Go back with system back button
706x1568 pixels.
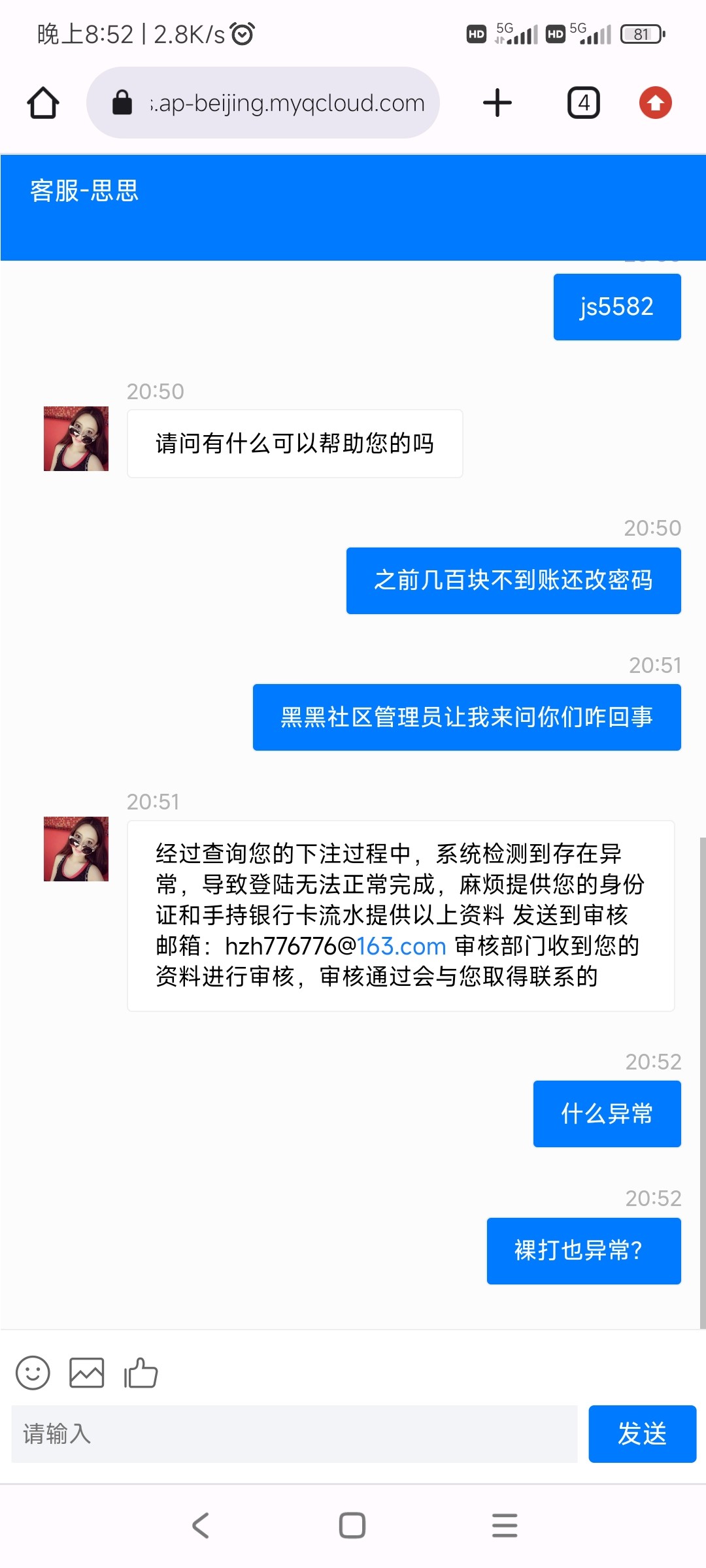point(201,1526)
